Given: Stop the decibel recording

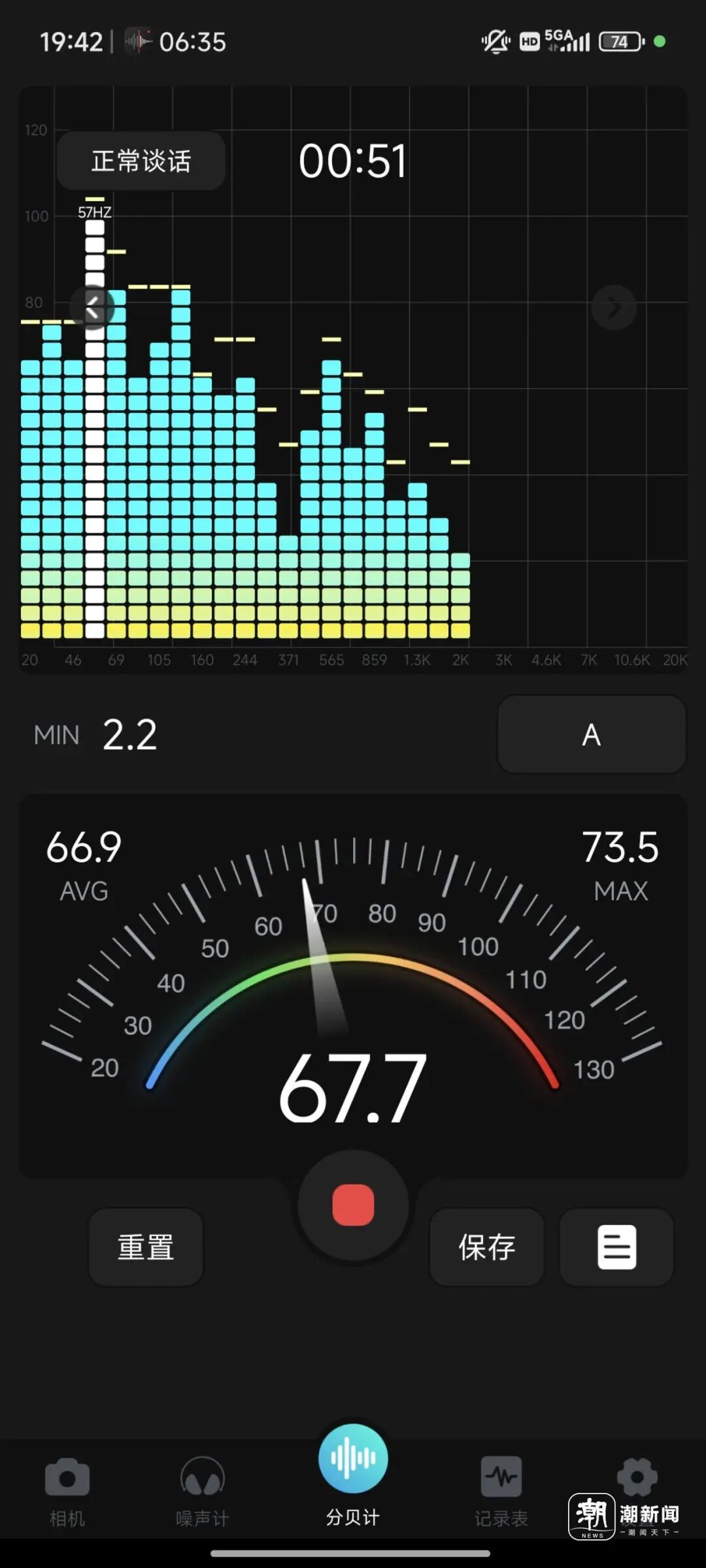Looking at the screenshot, I should click(x=353, y=1204).
